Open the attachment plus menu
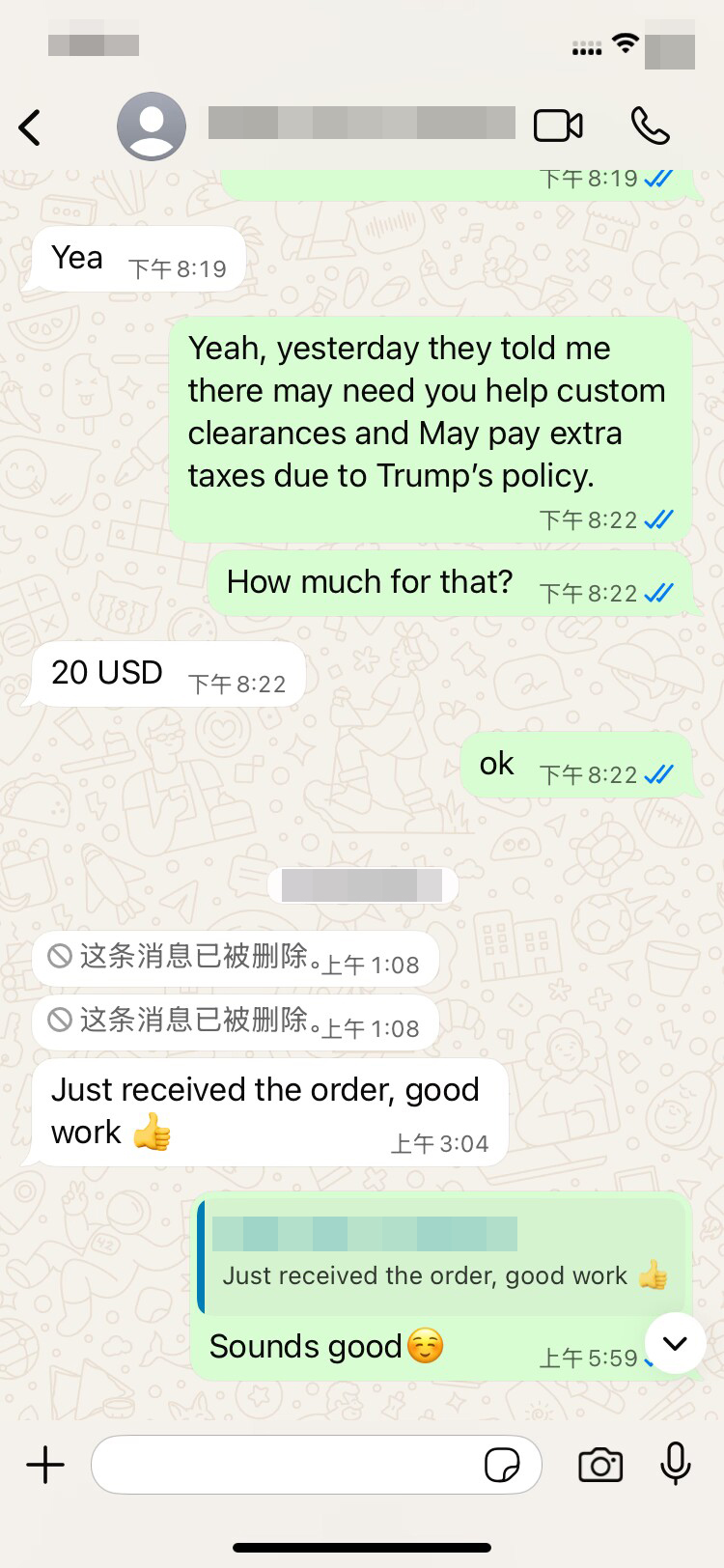 [x=45, y=1465]
